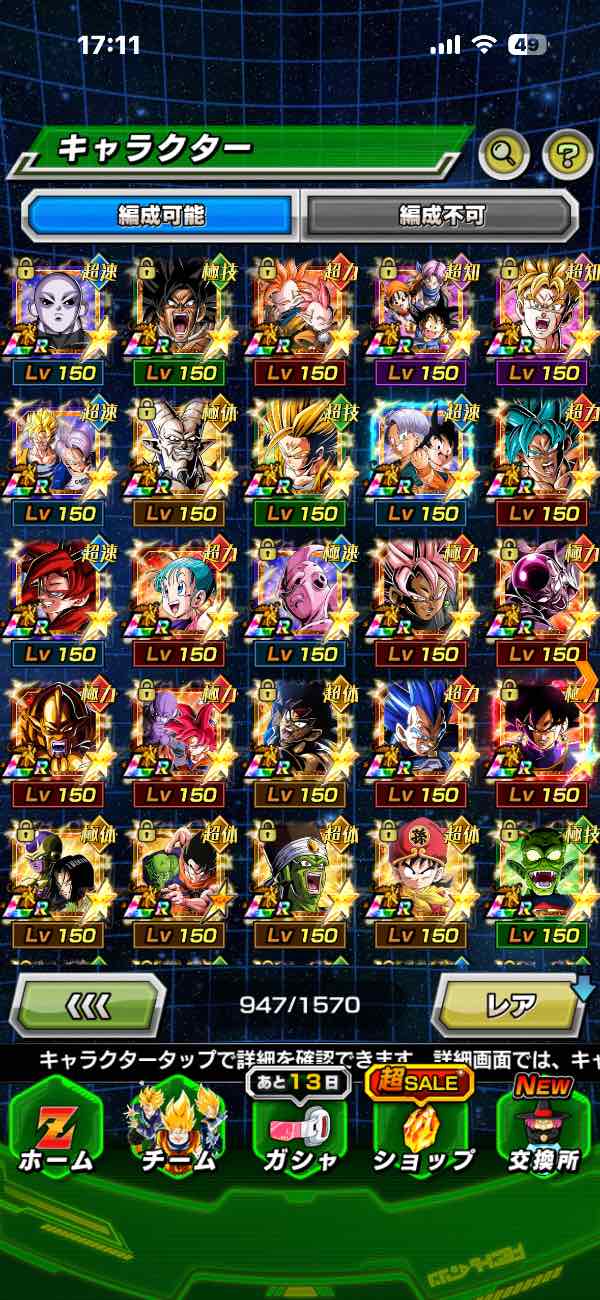Open the 交換所 section
Viewport: 600px width, 1300px height.
tap(543, 1130)
